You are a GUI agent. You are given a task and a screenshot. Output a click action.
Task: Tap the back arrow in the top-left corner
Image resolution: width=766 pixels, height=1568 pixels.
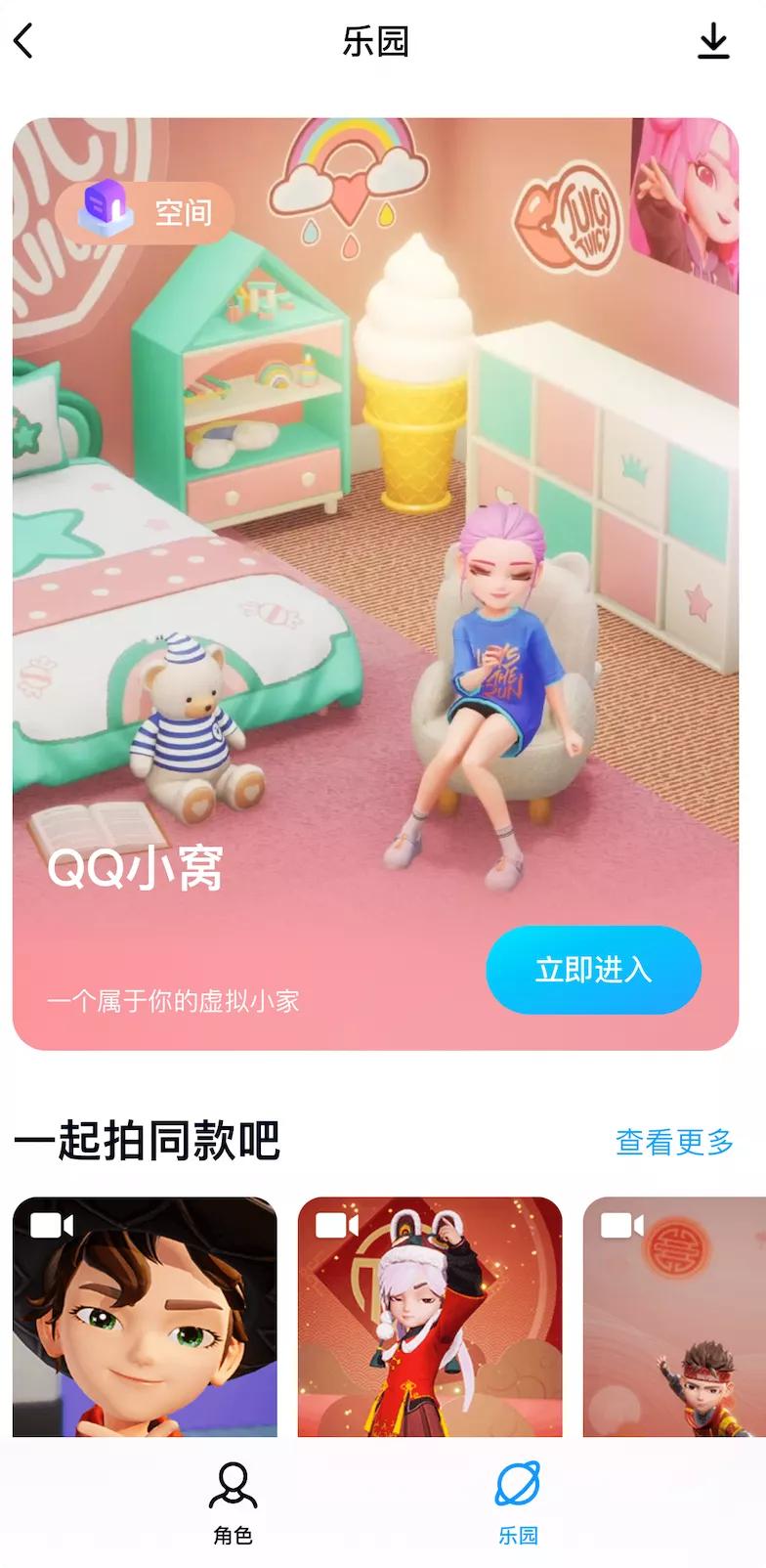(24, 42)
